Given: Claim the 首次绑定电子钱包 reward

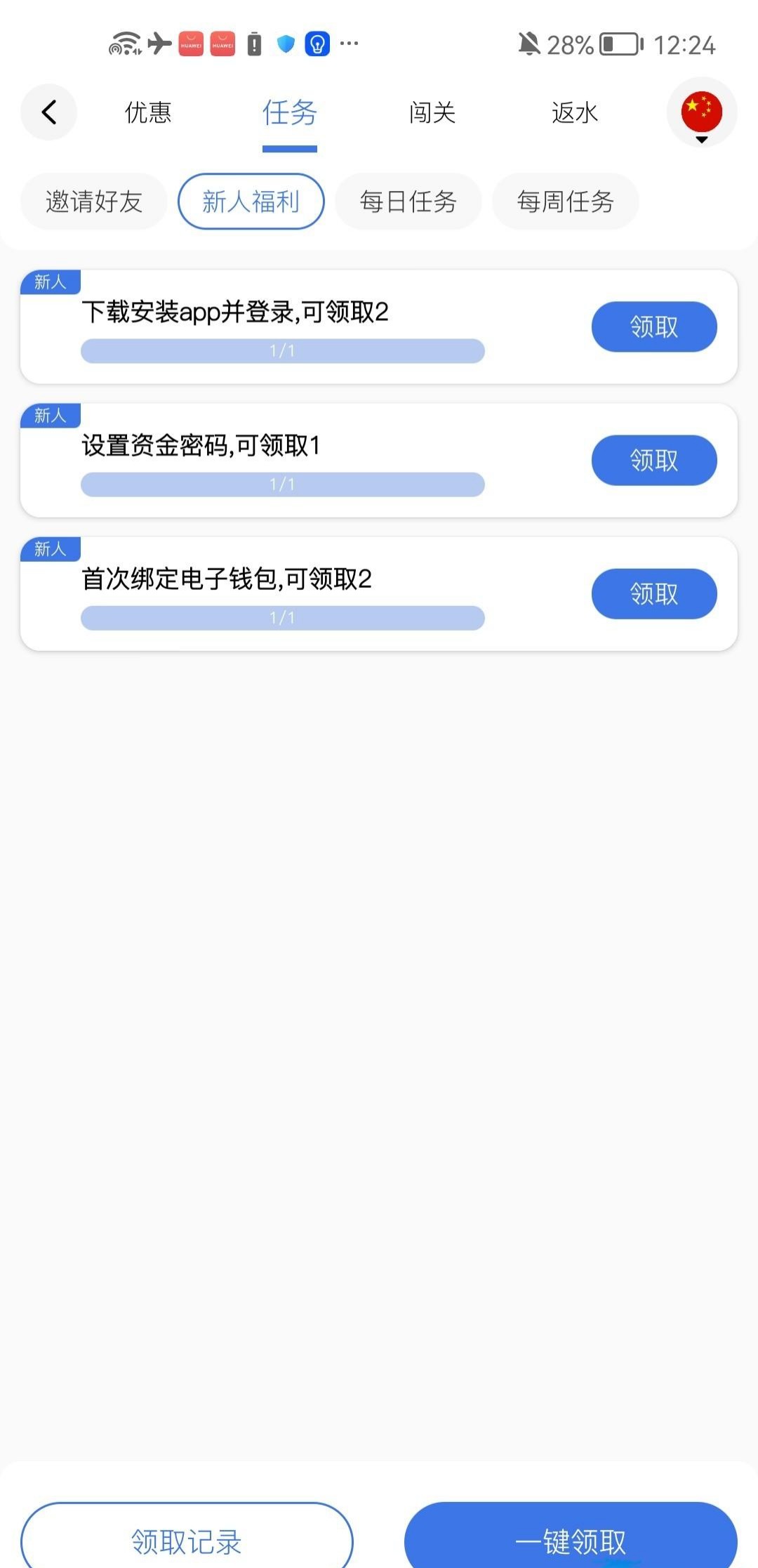Looking at the screenshot, I should tap(654, 593).
